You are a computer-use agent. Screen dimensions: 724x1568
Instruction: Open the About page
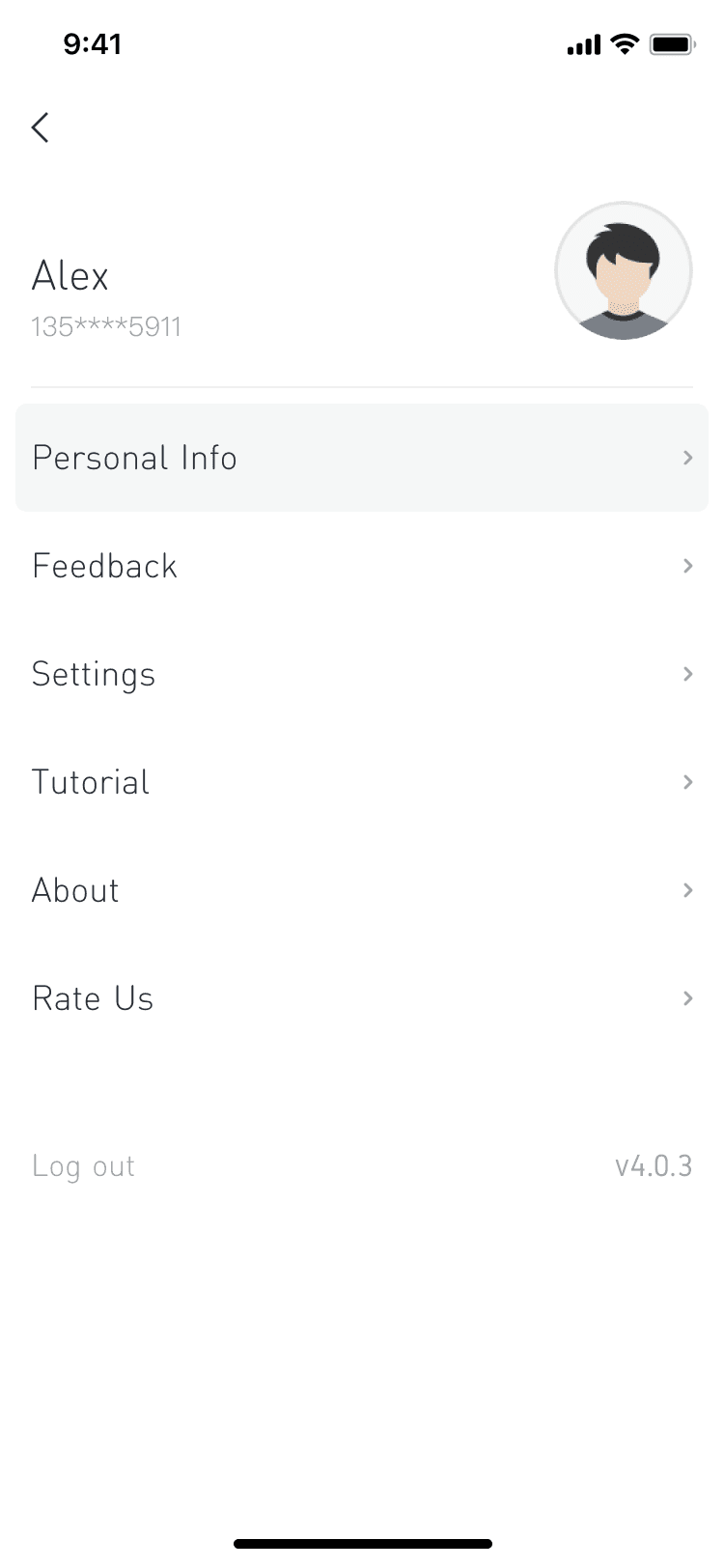click(362, 890)
